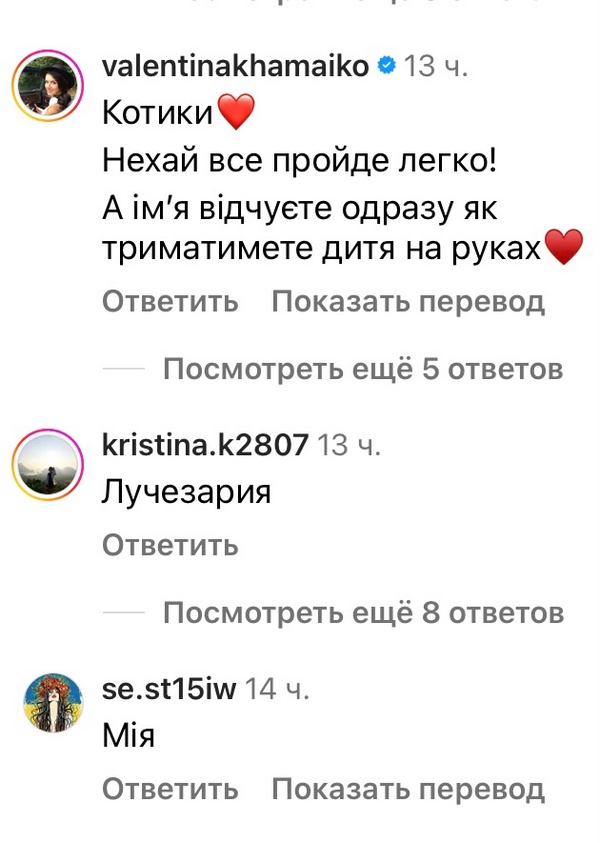This screenshot has height=843, width=600.
Task: Reply to kristina.k2807's comment
Action: [170, 545]
